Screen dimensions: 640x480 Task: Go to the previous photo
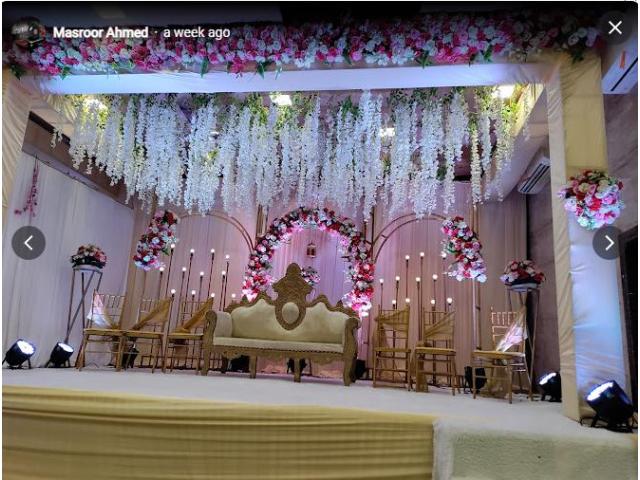(x=28, y=242)
